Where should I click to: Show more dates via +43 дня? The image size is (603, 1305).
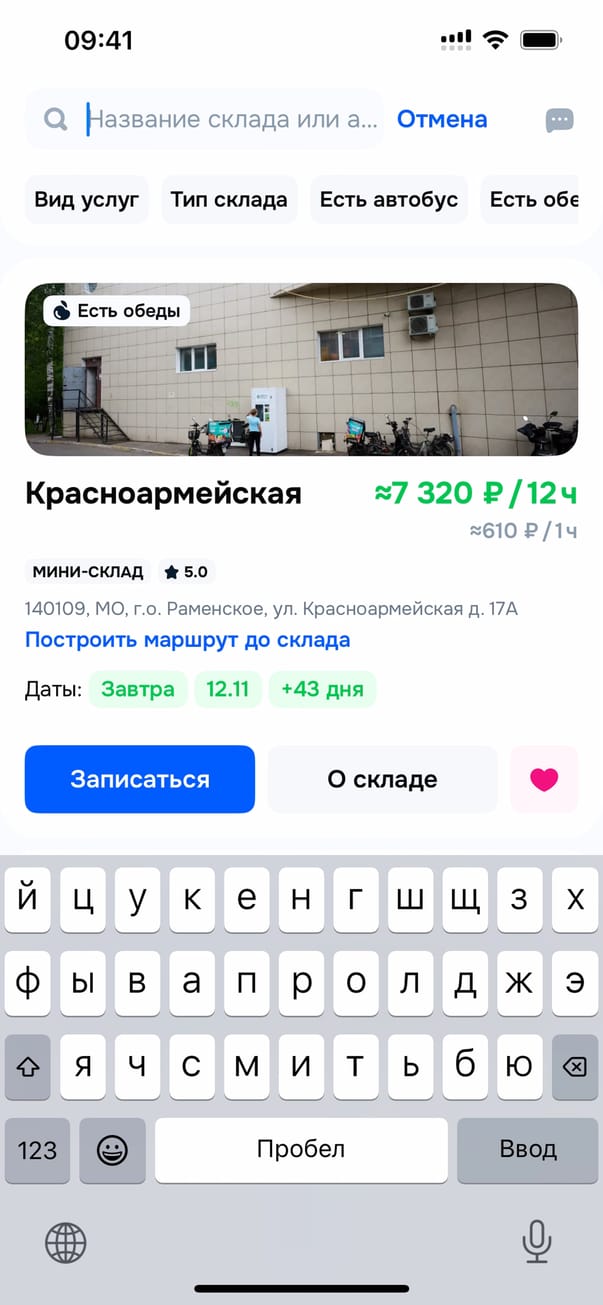click(x=322, y=689)
